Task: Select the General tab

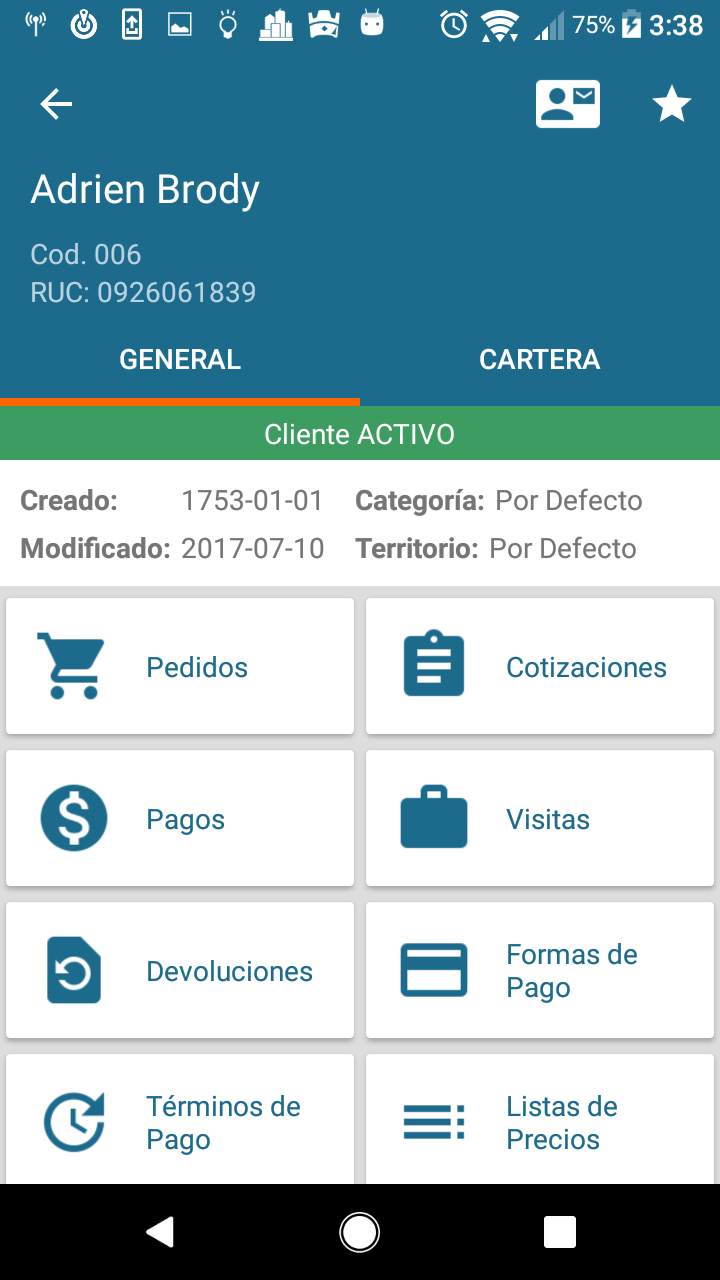Action: click(x=180, y=360)
